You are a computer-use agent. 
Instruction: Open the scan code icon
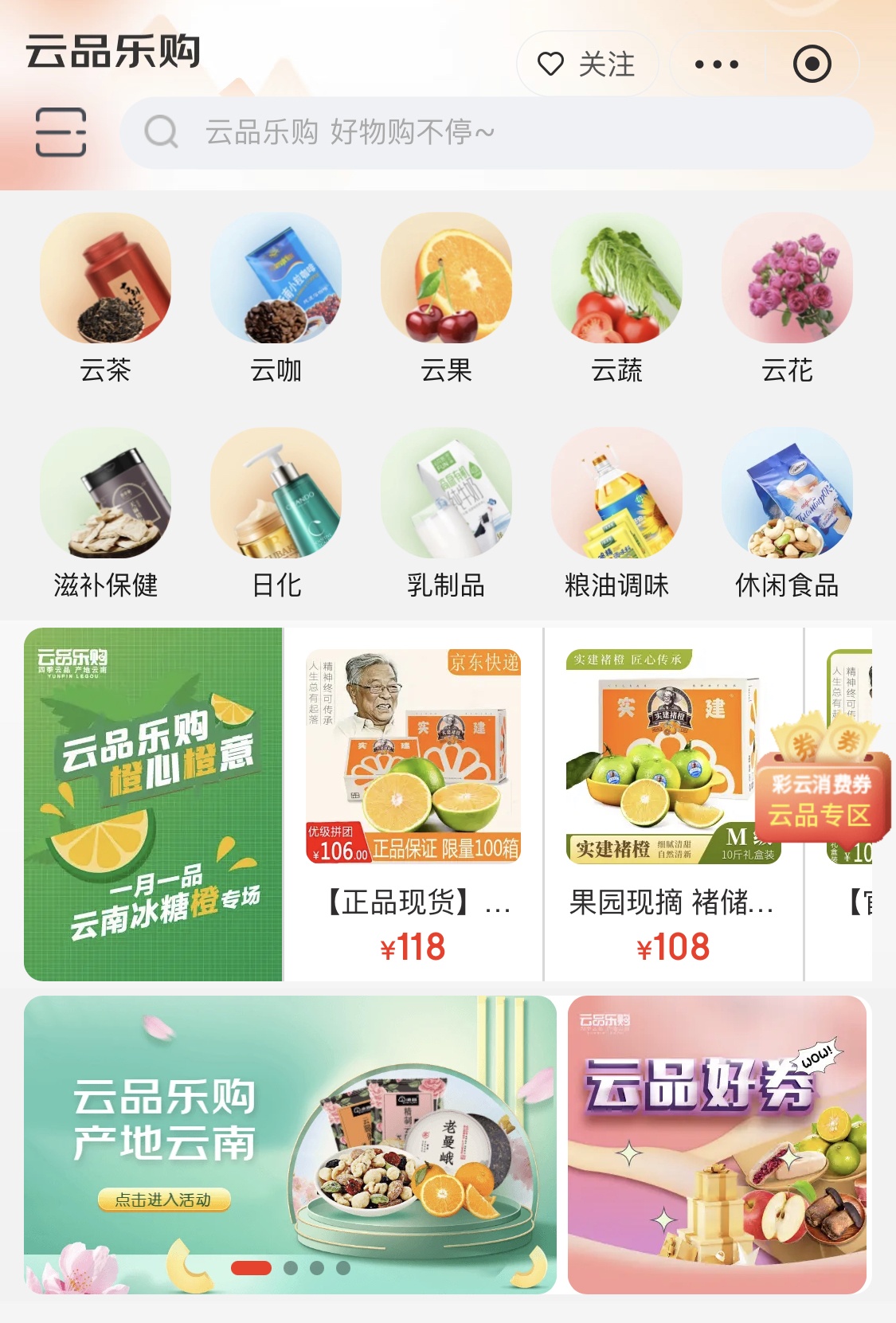(x=61, y=132)
